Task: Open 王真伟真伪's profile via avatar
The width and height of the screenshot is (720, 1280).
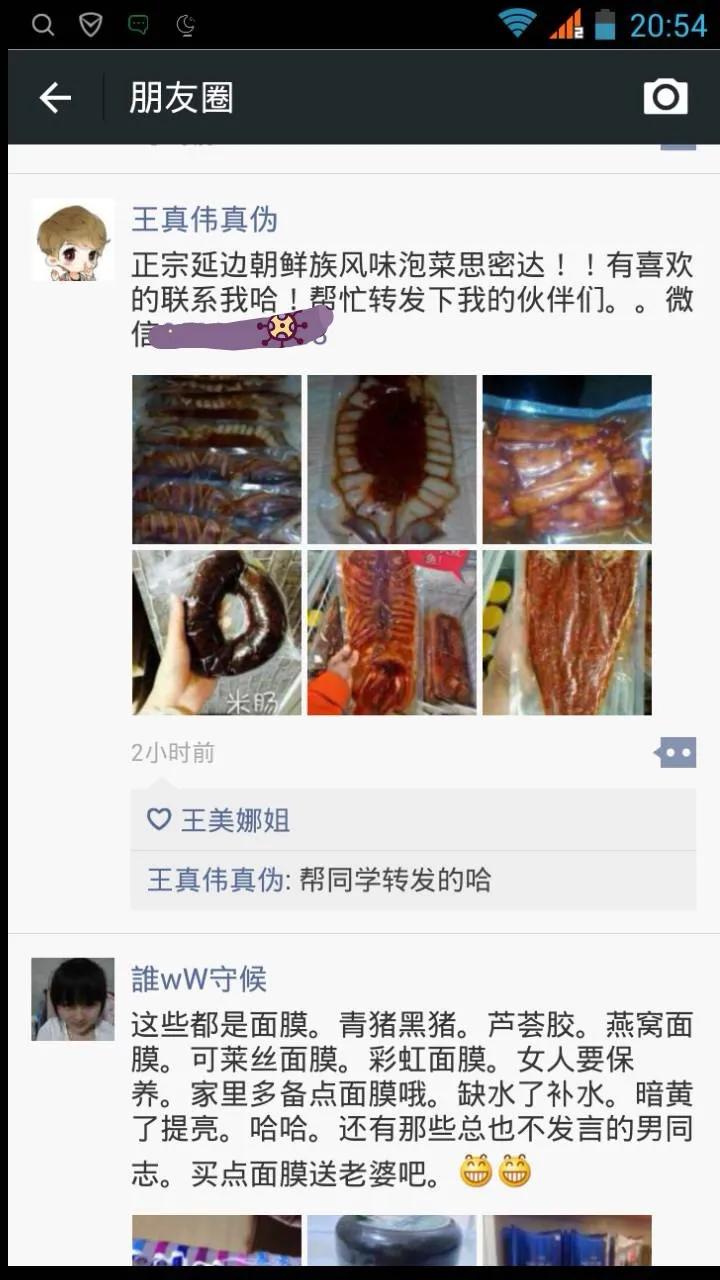Action: click(x=73, y=240)
